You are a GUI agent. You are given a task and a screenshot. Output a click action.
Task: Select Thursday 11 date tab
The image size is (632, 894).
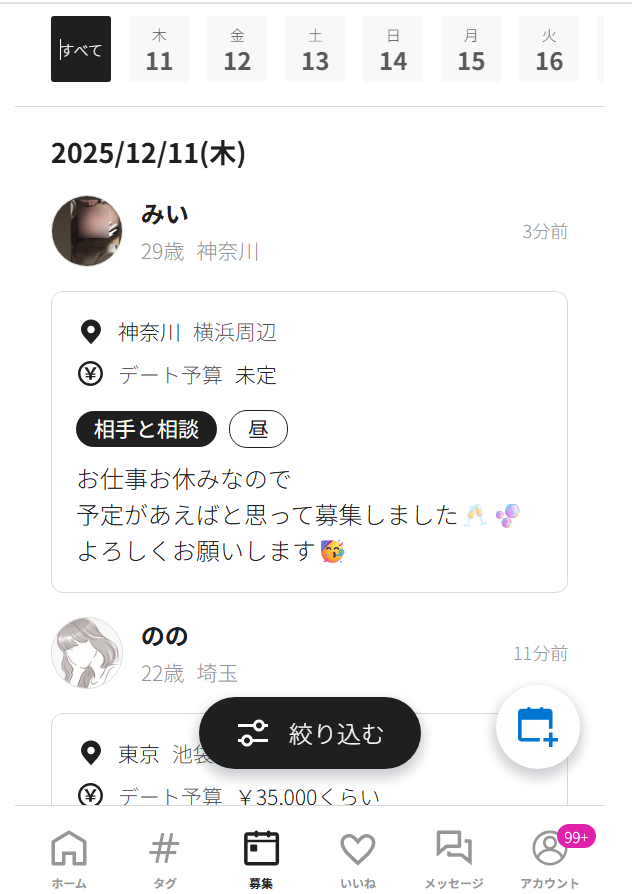[159, 50]
